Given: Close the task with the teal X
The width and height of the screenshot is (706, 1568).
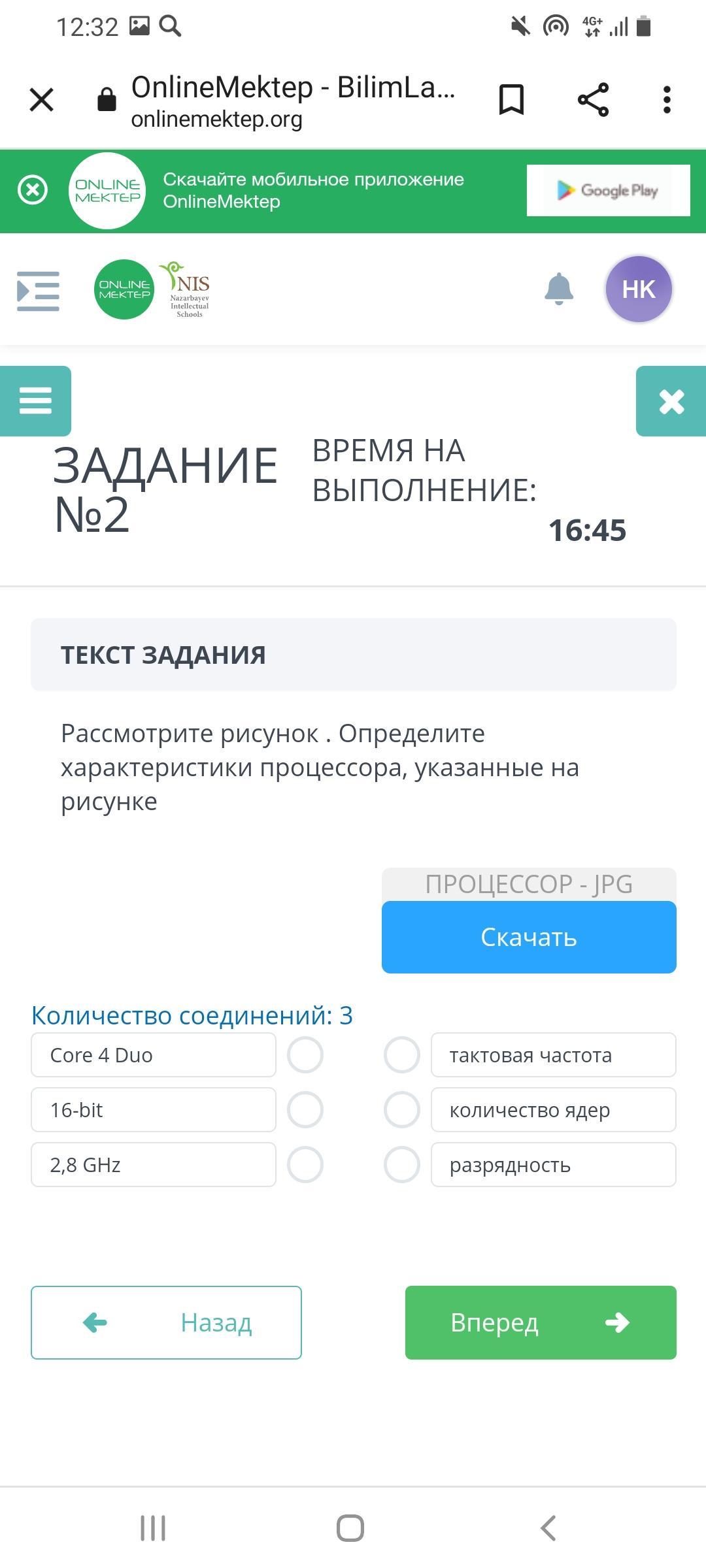Looking at the screenshot, I should (671, 401).
